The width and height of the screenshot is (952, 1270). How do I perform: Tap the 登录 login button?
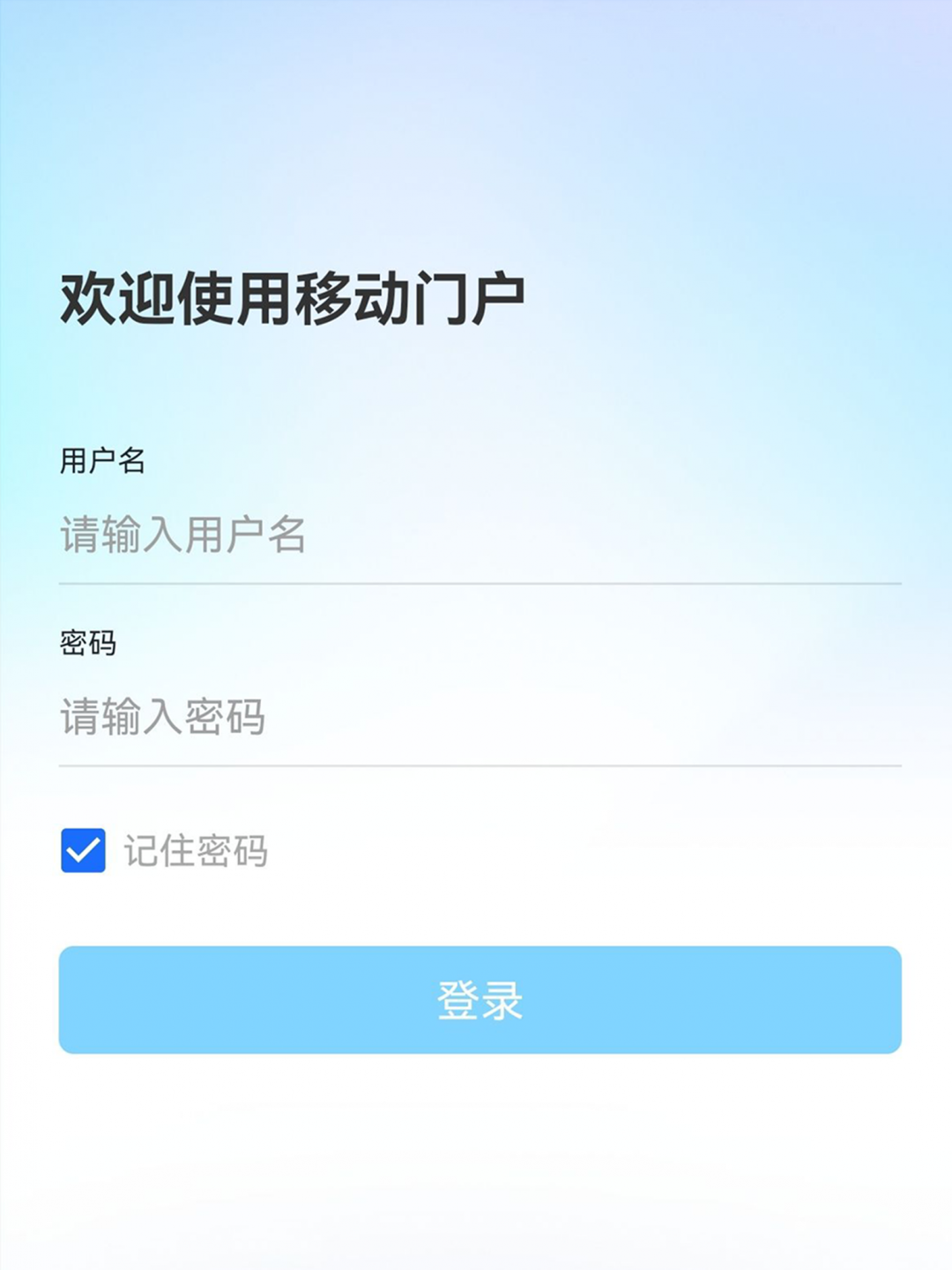click(480, 1000)
